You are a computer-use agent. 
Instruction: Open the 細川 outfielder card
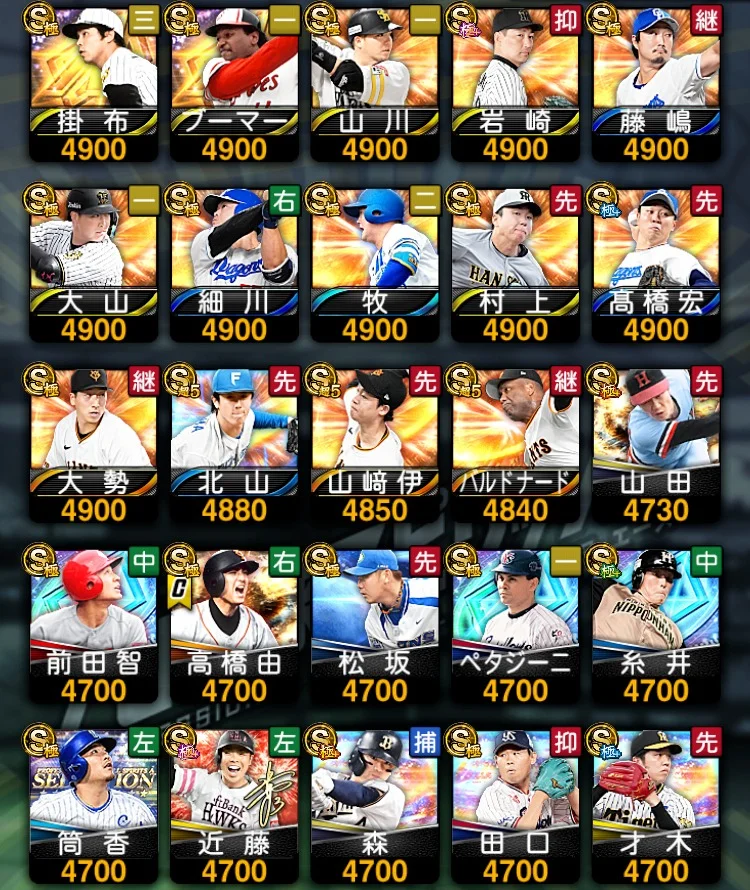pyautogui.click(x=234, y=260)
